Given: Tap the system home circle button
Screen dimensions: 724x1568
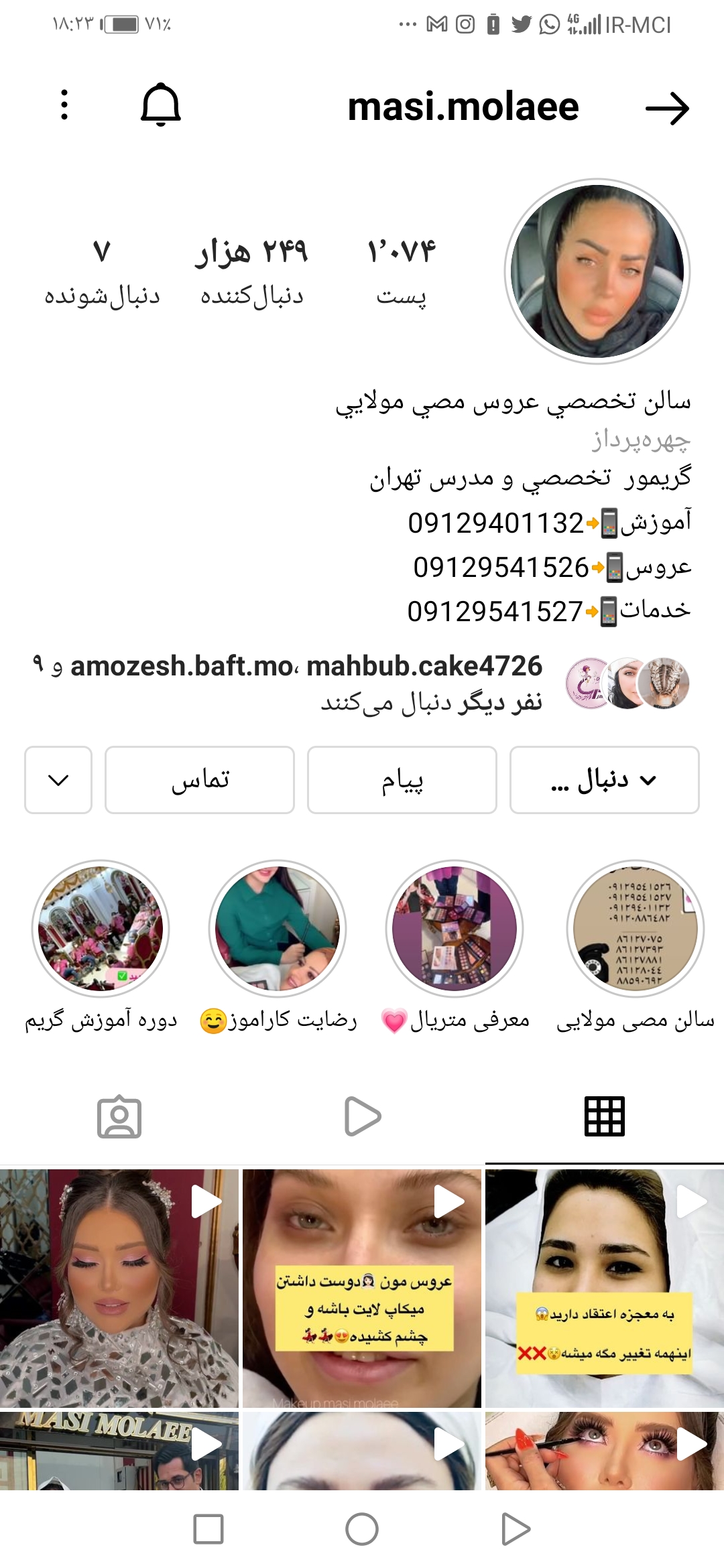Looking at the screenshot, I should 362,1529.
